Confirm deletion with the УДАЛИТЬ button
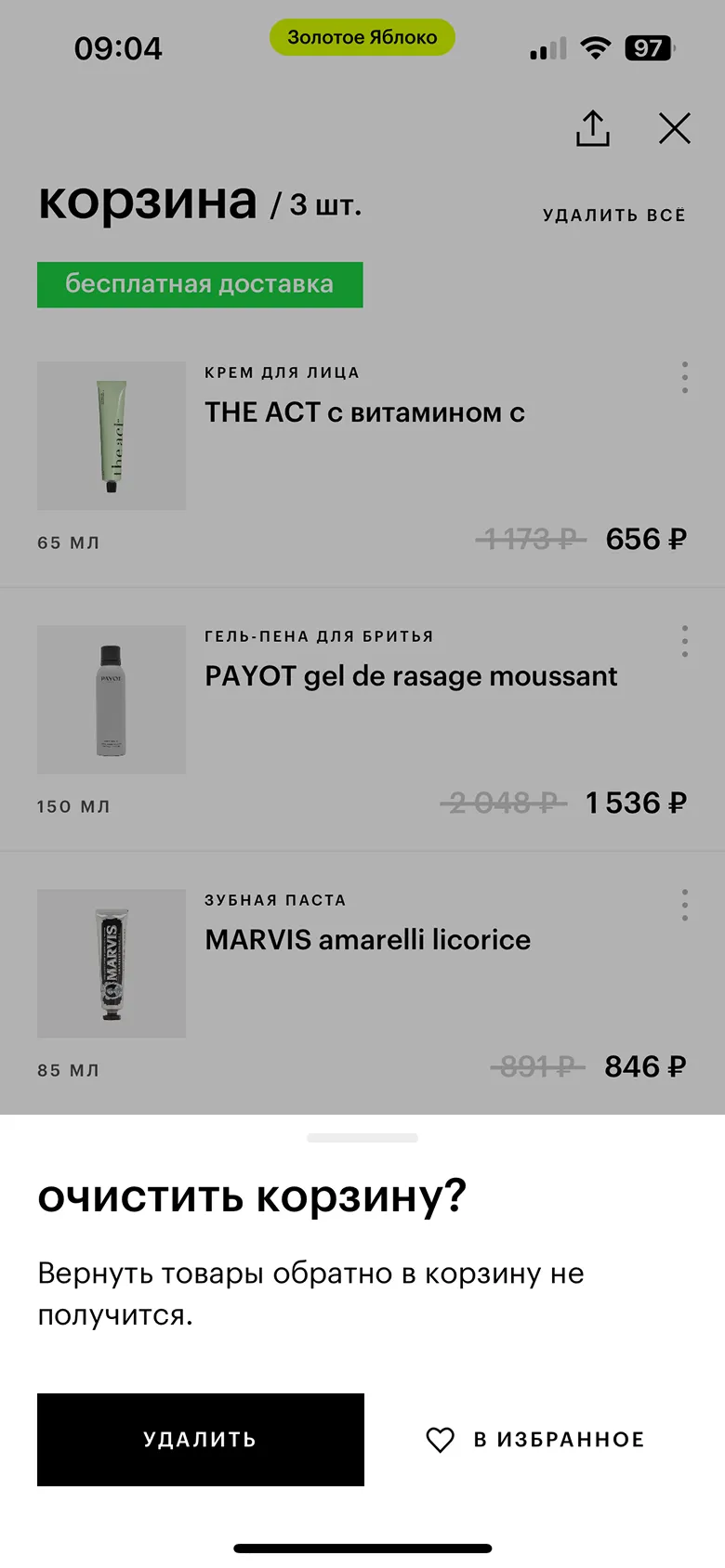Viewport: 725px width, 1568px height. (201, 1439)
